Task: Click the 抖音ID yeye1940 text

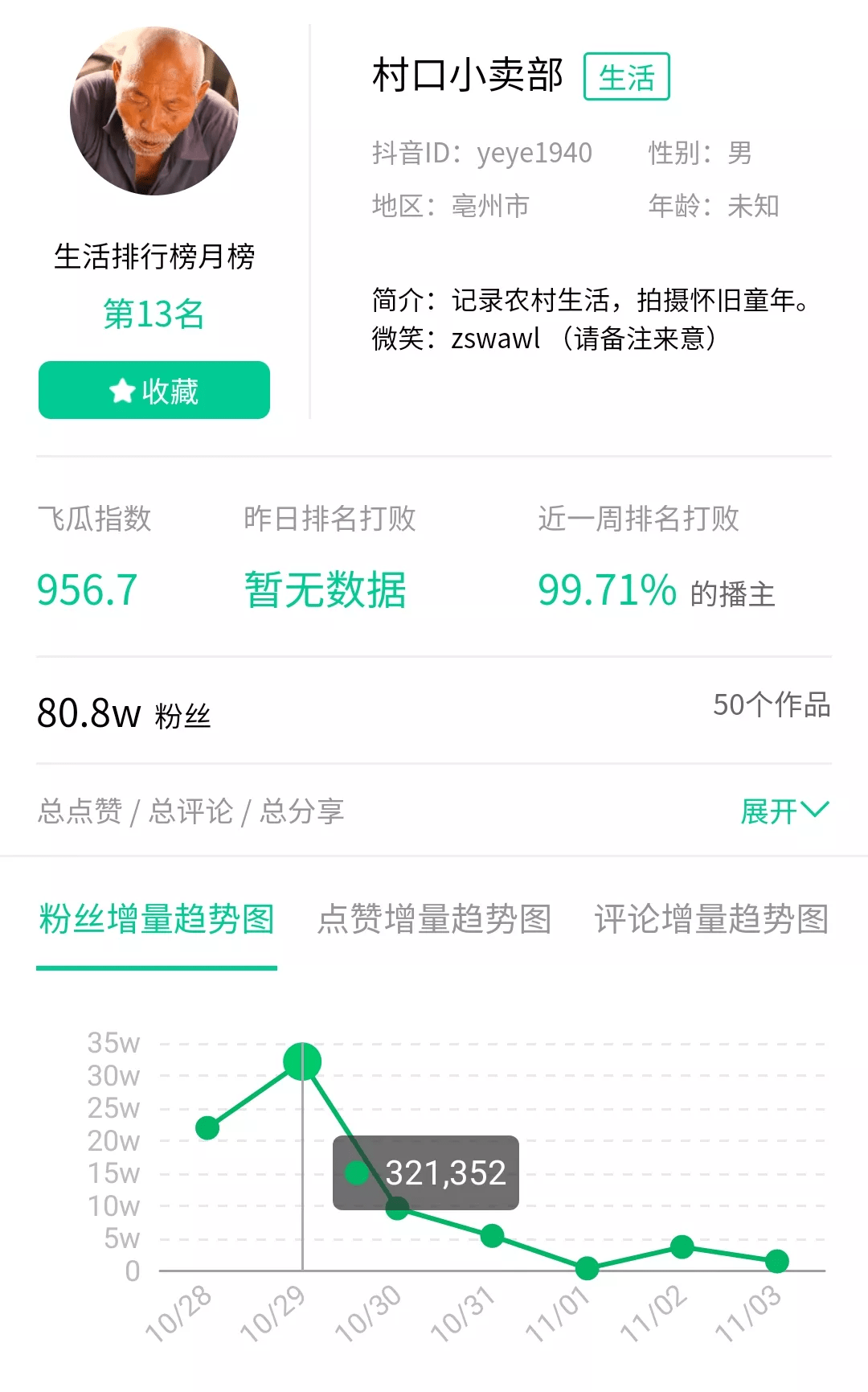Action: tap(481, 153)
